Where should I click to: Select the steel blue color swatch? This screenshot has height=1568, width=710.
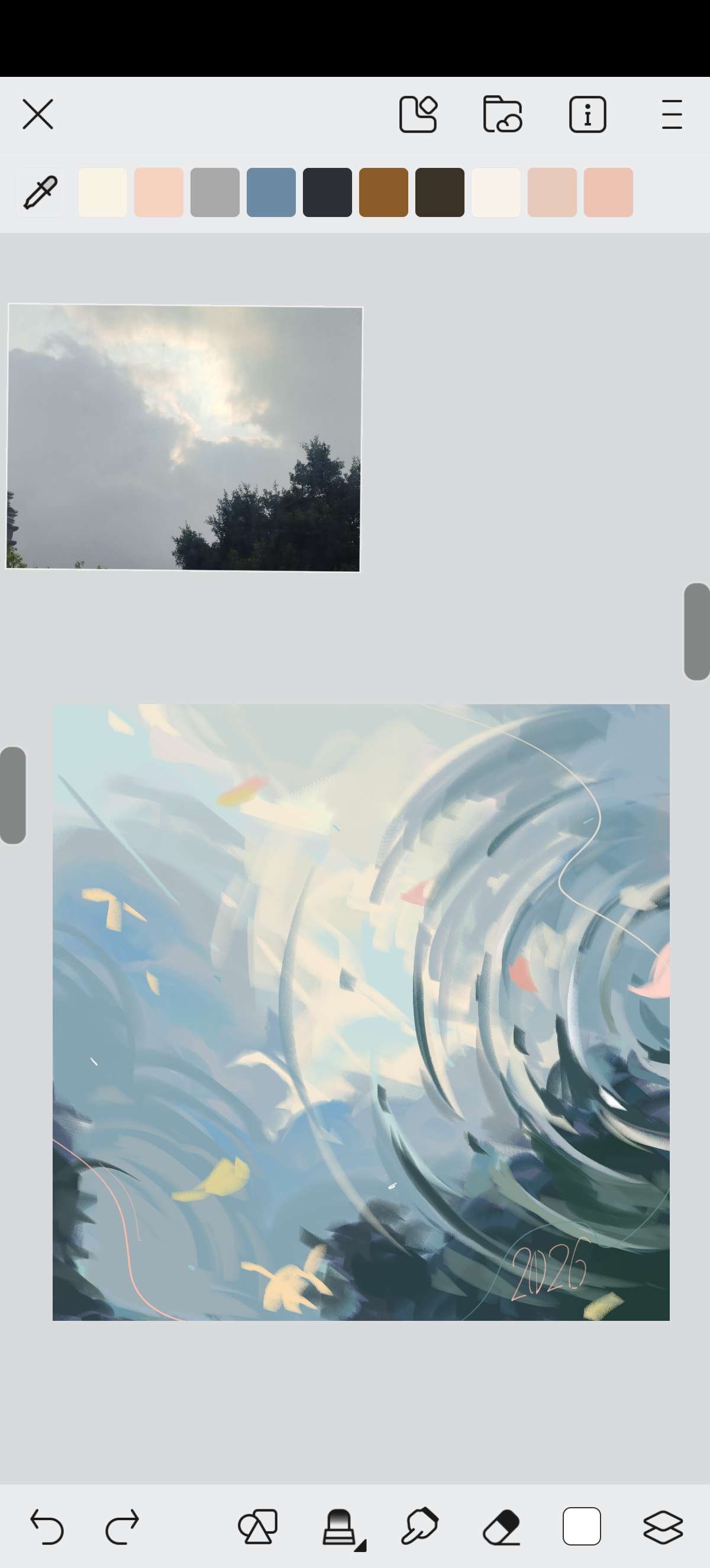click(271, 192)
